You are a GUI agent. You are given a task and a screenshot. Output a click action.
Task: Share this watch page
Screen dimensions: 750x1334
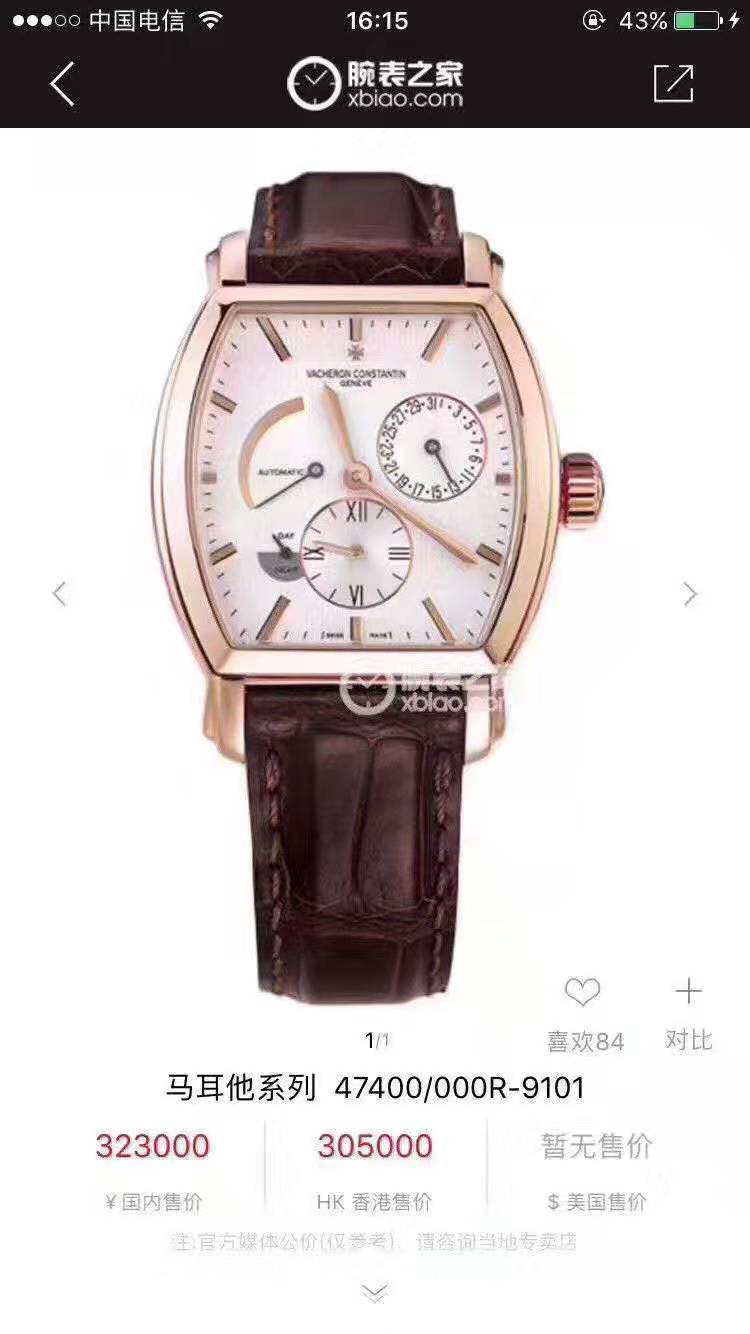pyautogui.click(x=673, y=84)
